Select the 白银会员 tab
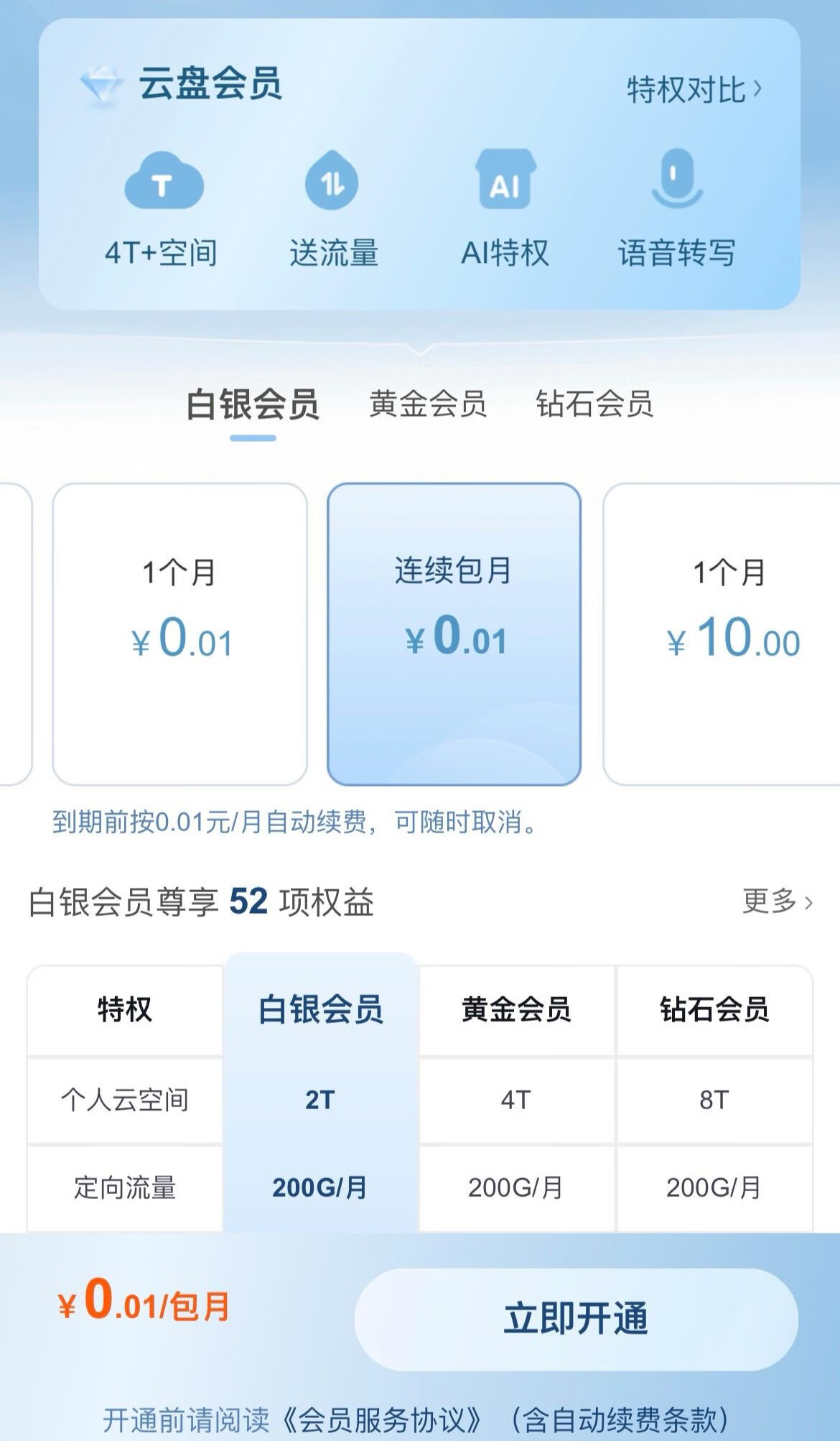840x1441 pixels. [253, 404]
